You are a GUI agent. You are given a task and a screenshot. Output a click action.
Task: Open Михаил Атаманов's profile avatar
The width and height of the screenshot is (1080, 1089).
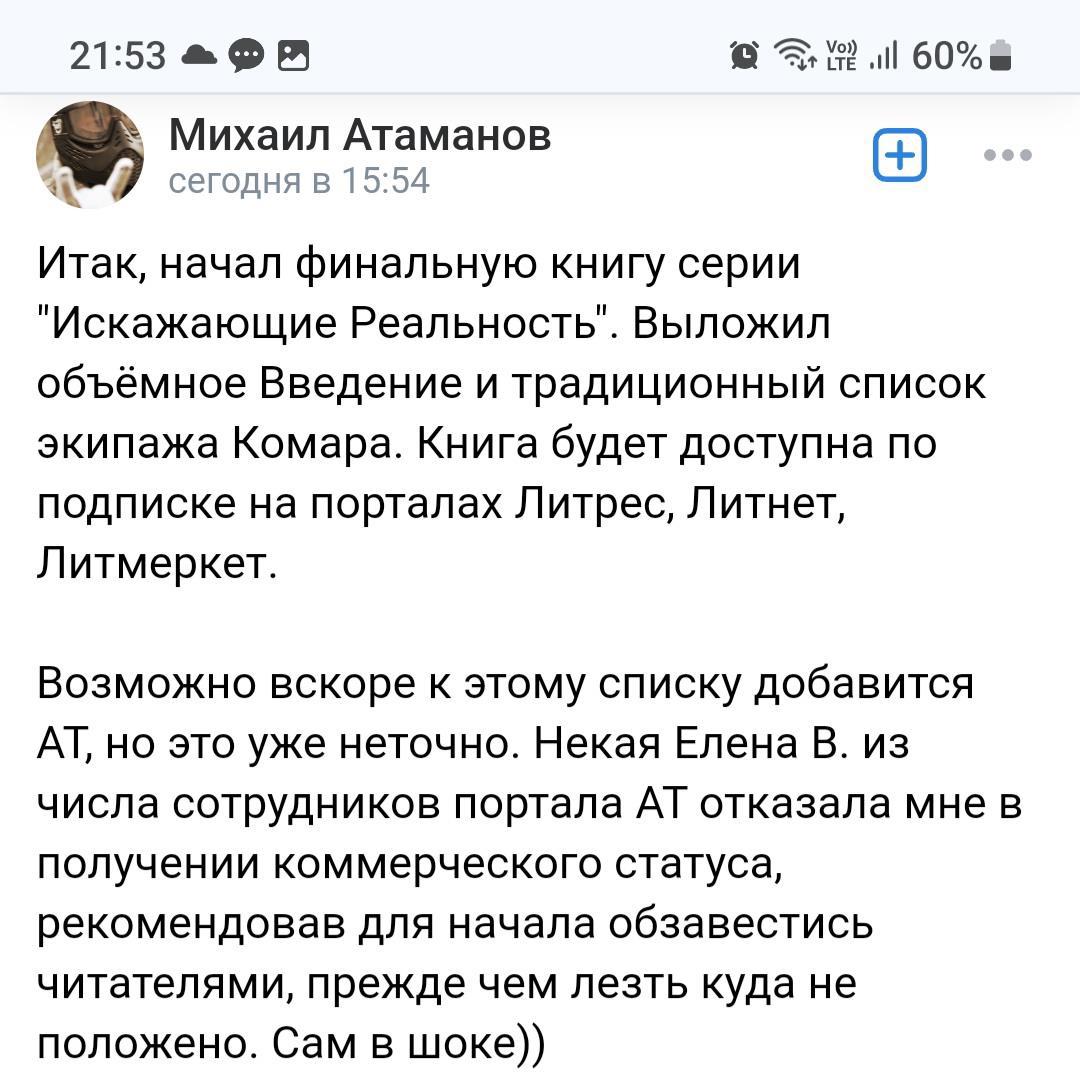click(90, 155)
